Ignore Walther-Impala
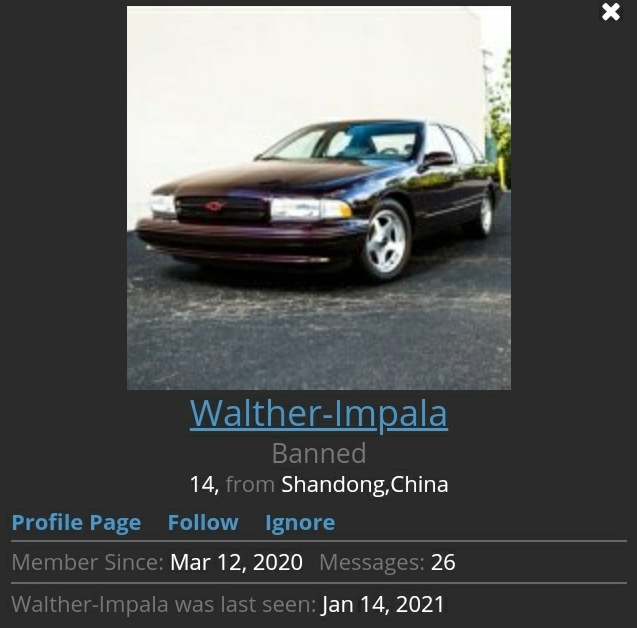Viewport: 637px width, 628px height. click(x=300, y=523)
